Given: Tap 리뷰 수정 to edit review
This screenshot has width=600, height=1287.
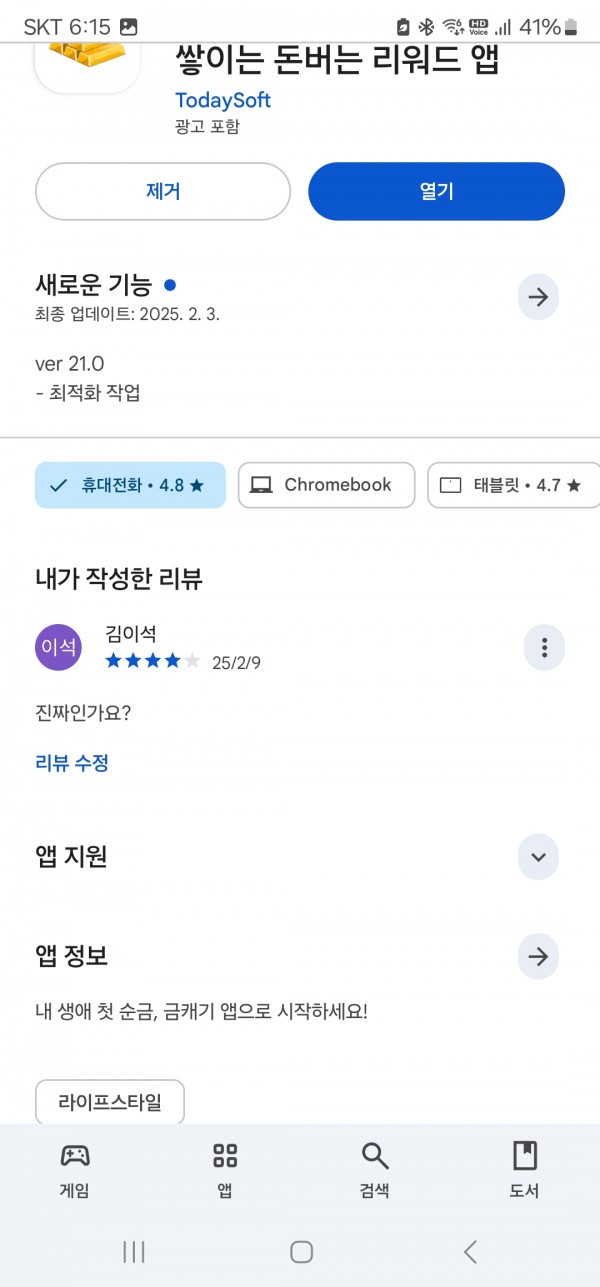Looking at the screenshot, I should pyautogui.click(x=72, y=763).
